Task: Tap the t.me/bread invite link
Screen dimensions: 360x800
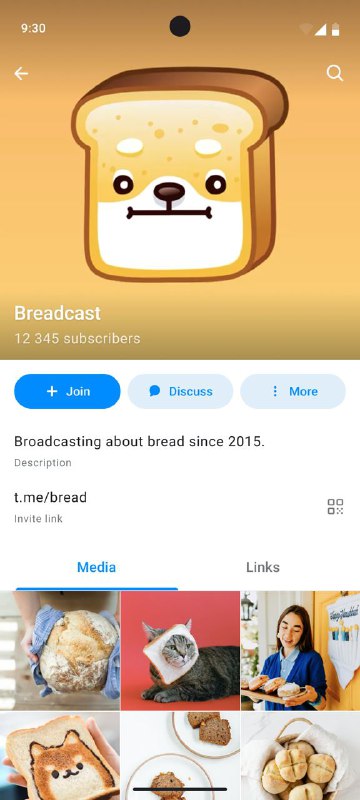Action: pyautogui.click(x=50, y=497)
